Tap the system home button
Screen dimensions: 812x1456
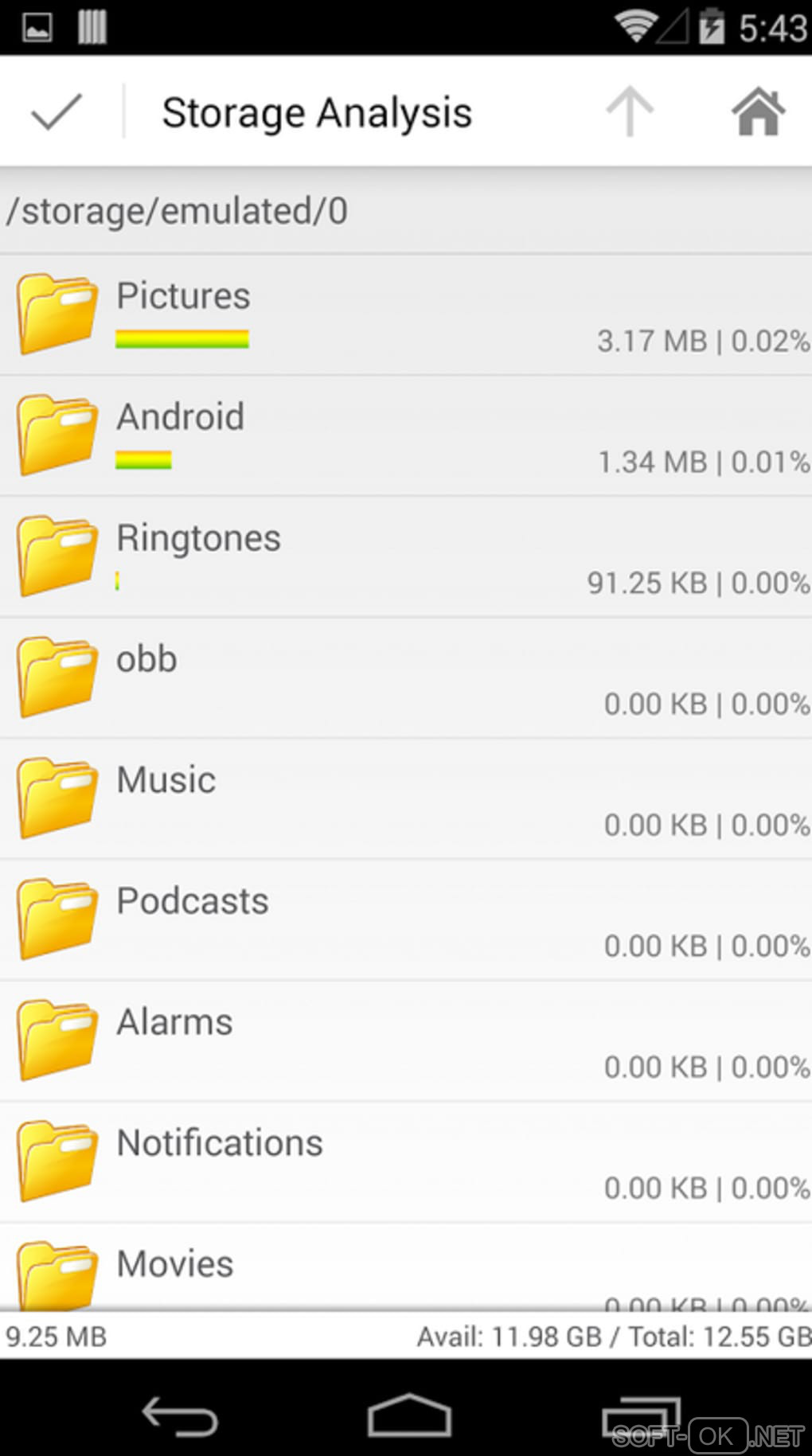tap(408, 1416)
